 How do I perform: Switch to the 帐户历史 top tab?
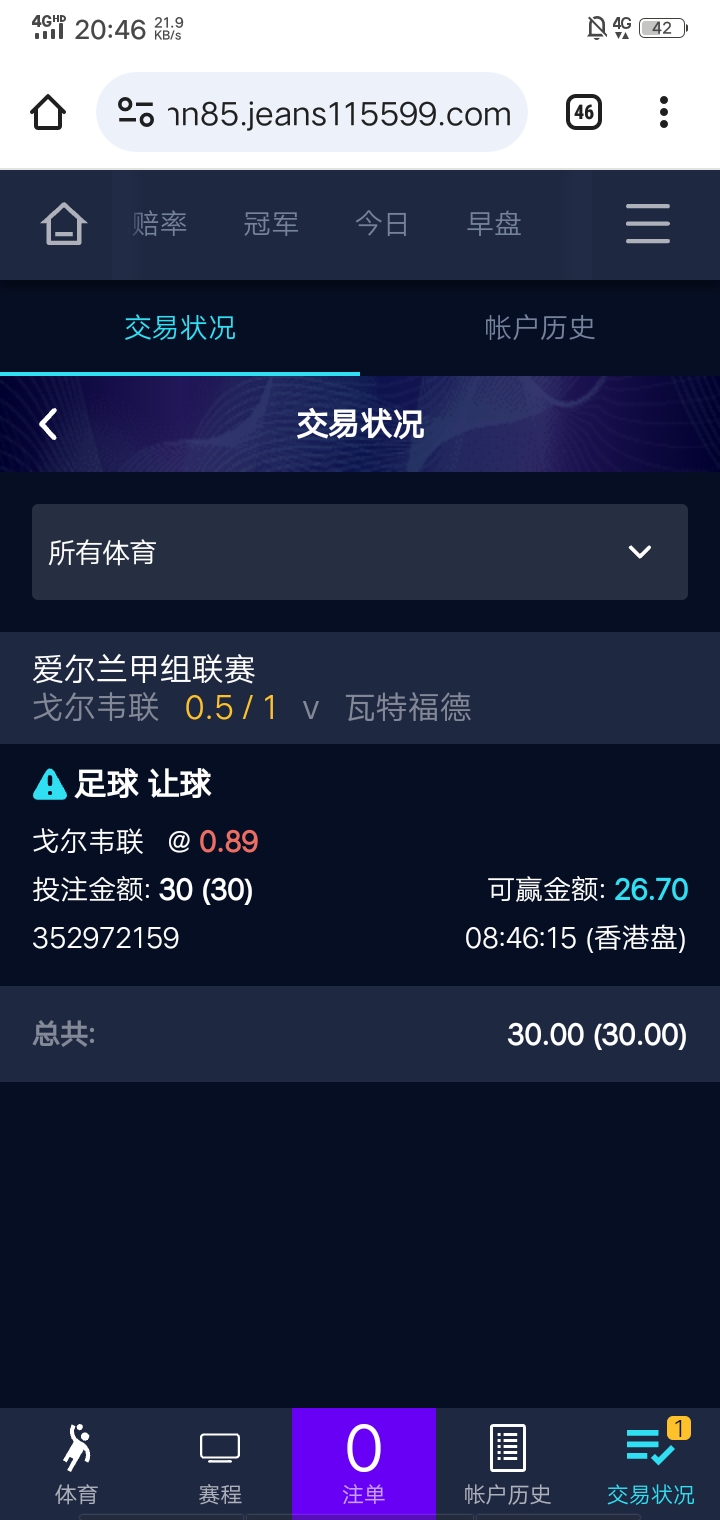(540, 328)
